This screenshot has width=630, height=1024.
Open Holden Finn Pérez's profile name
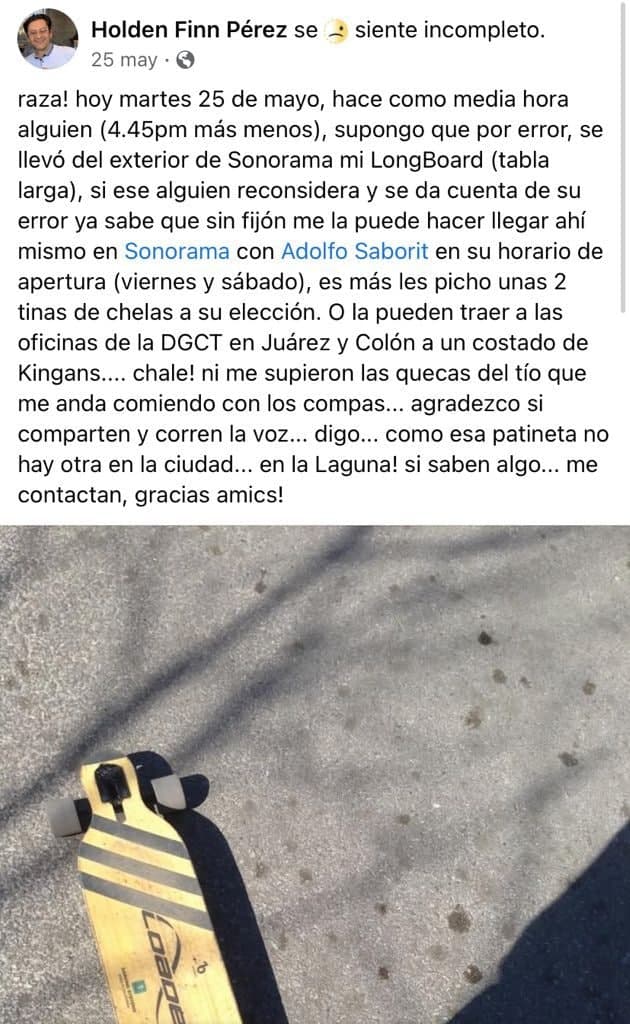coord(190,30)
